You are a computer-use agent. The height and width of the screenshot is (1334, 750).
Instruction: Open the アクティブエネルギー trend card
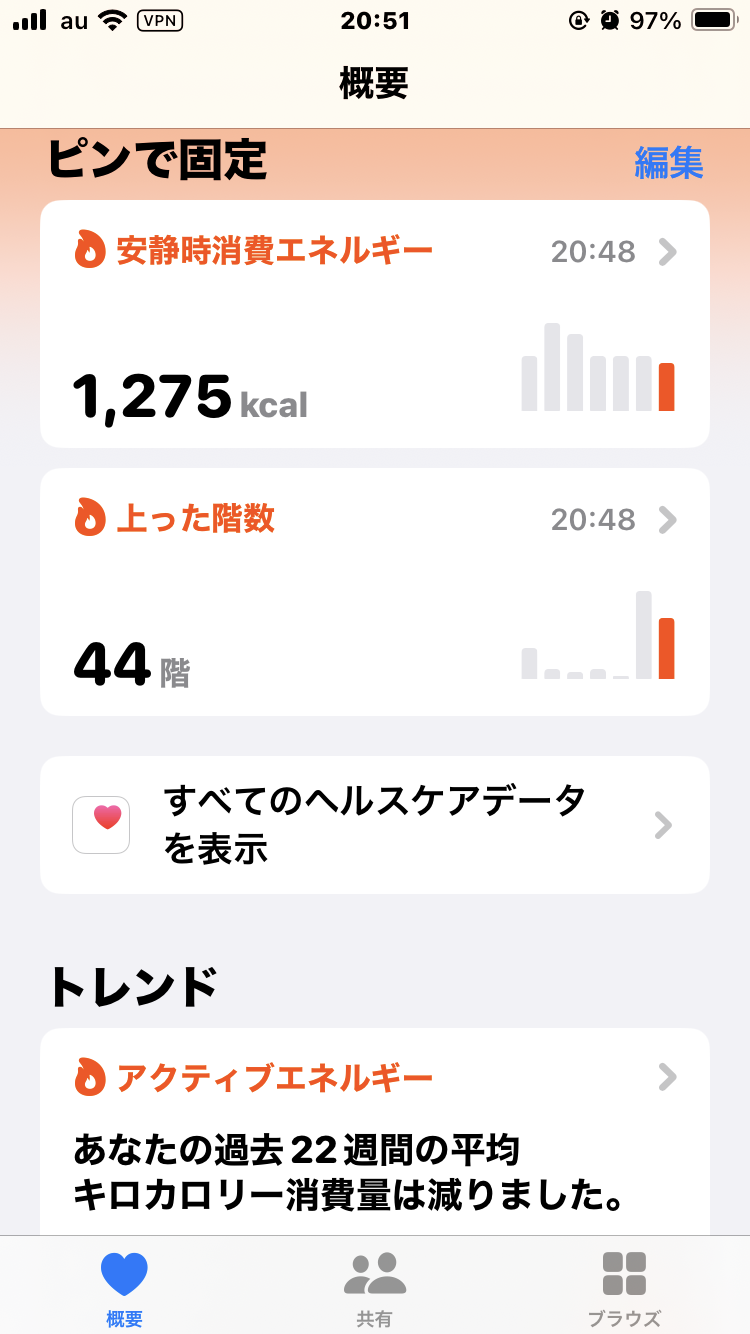(374, 1130)
